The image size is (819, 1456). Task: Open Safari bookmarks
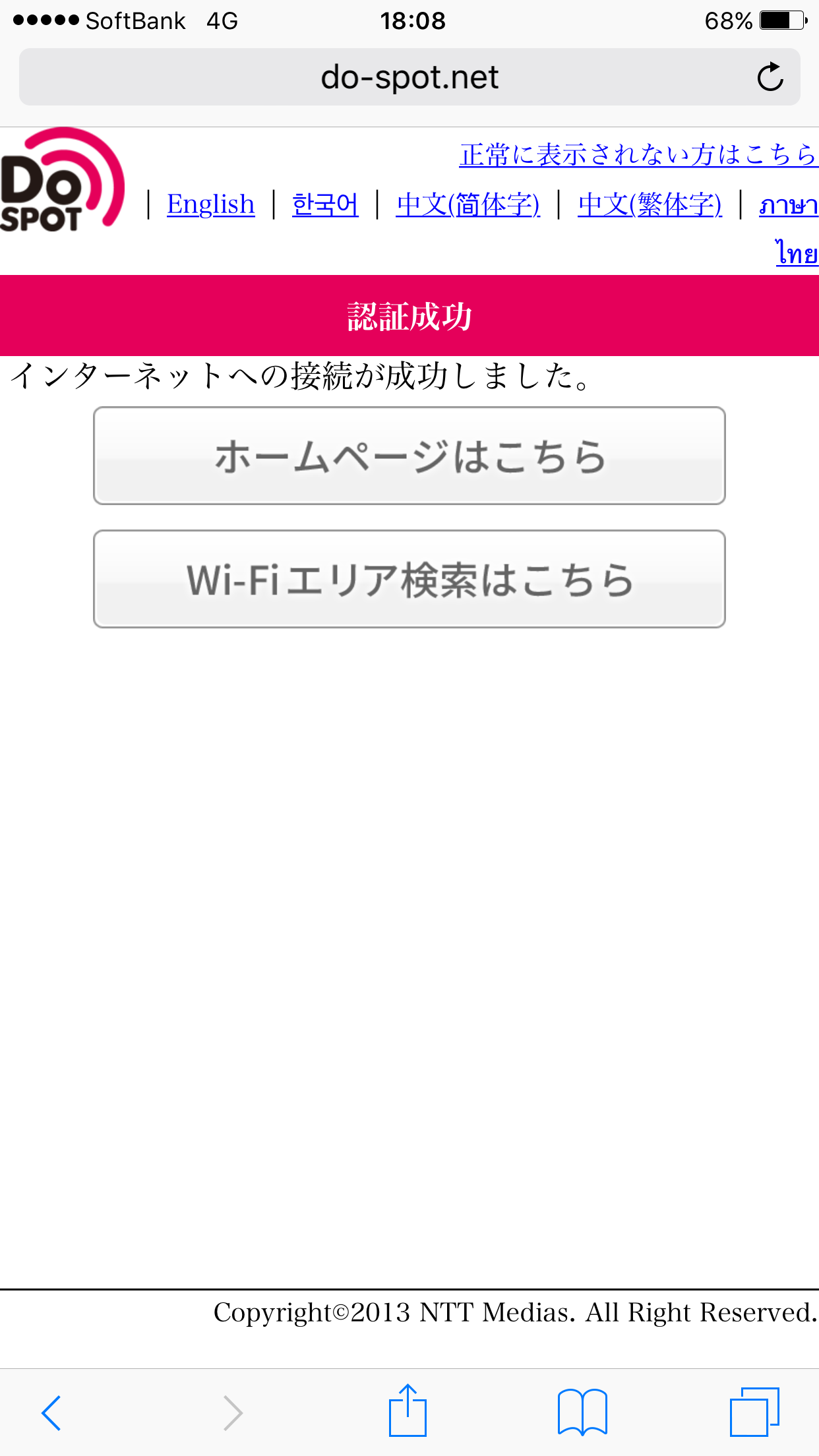tap(582, 1412)
